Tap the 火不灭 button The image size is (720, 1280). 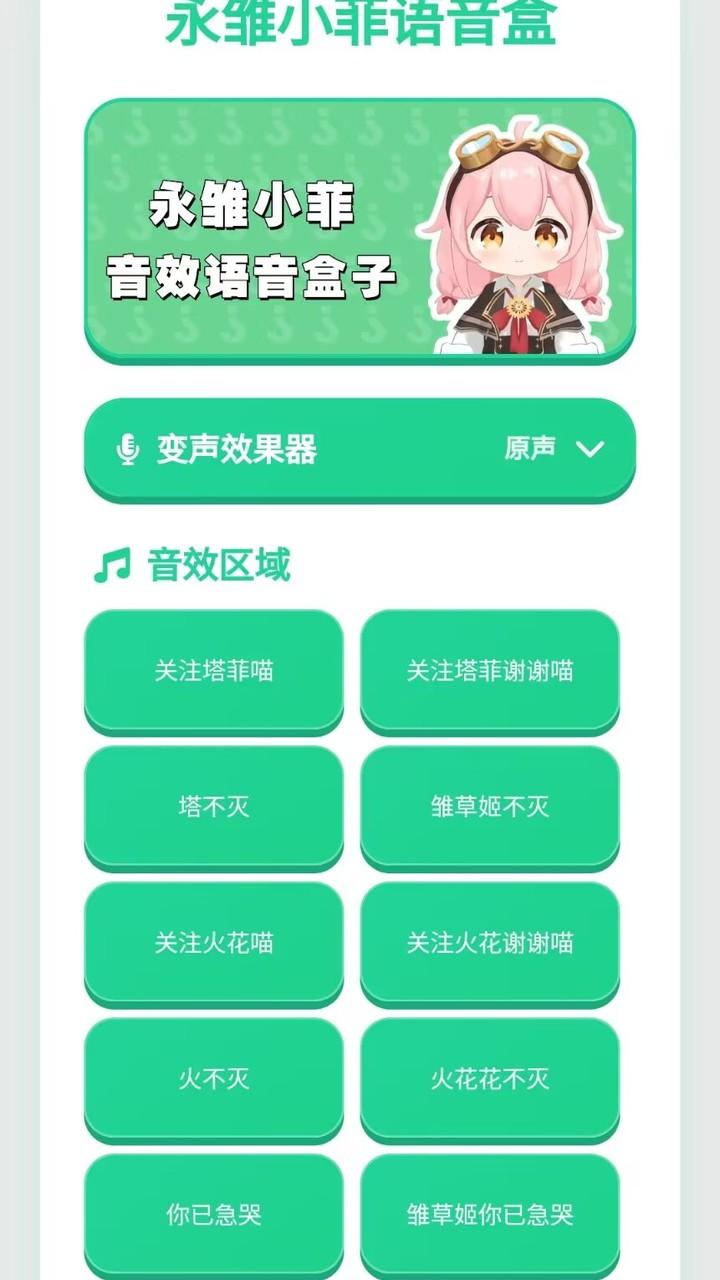coord(214,1078)
